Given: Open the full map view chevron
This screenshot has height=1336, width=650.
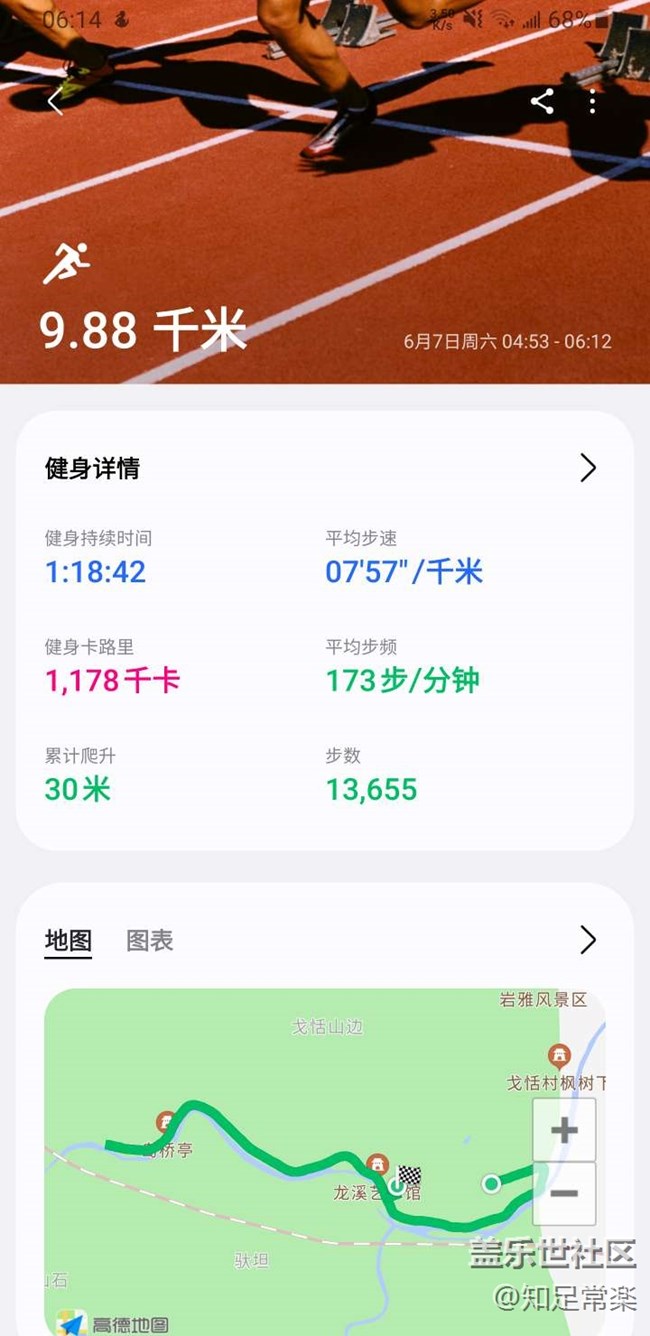Looking at the screenshot, I should coord(588,939).
